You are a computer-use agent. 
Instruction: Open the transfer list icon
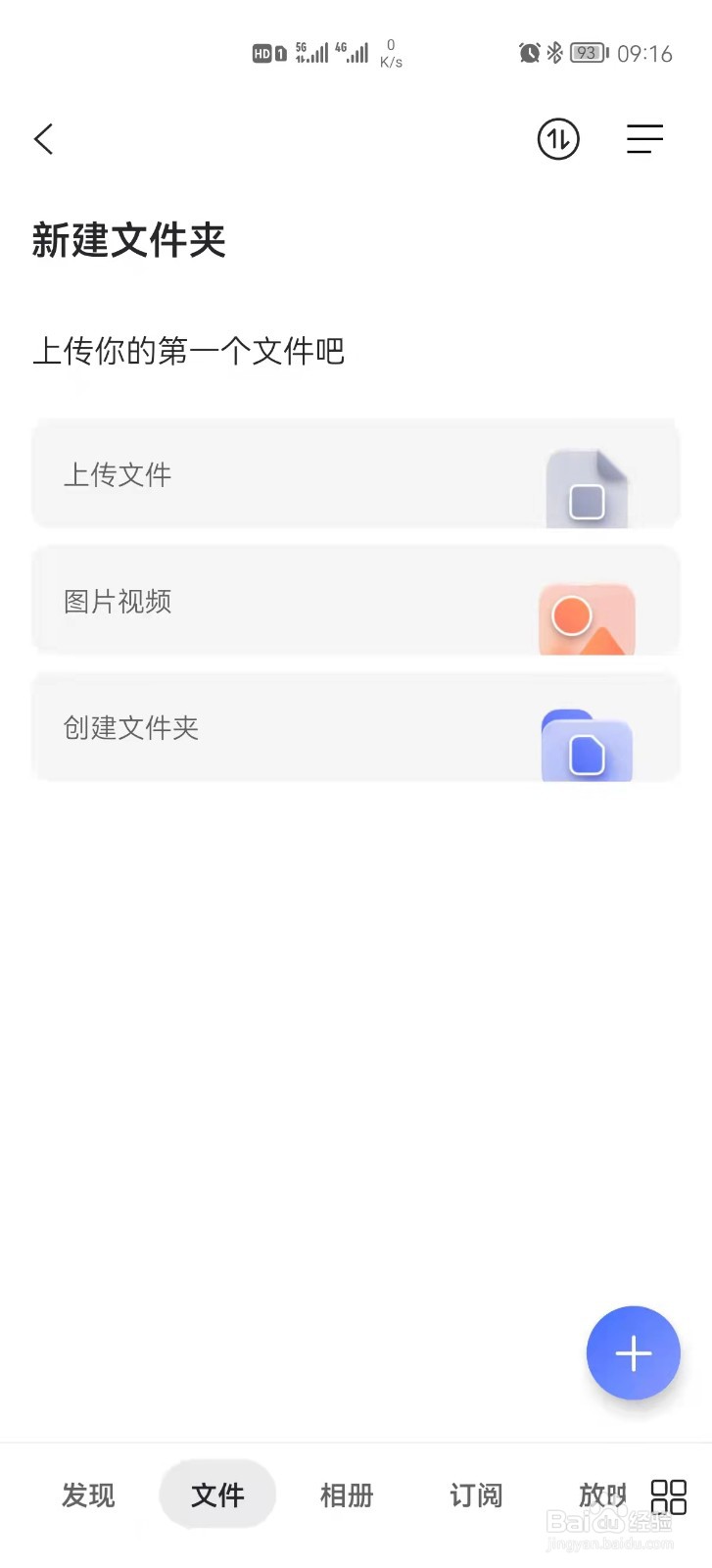click(x=558, y=139)
